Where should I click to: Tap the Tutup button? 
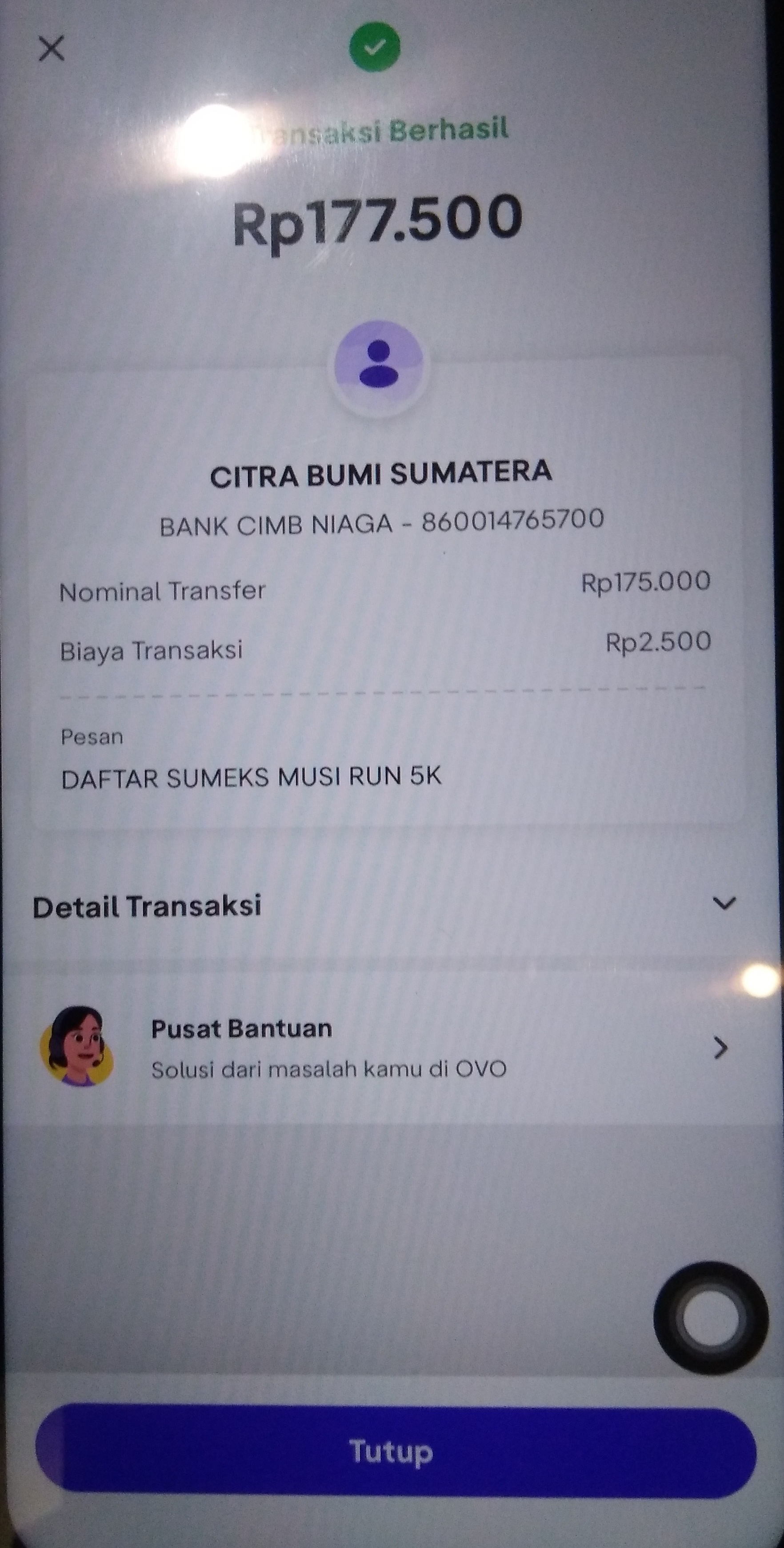pos(395,1451)
